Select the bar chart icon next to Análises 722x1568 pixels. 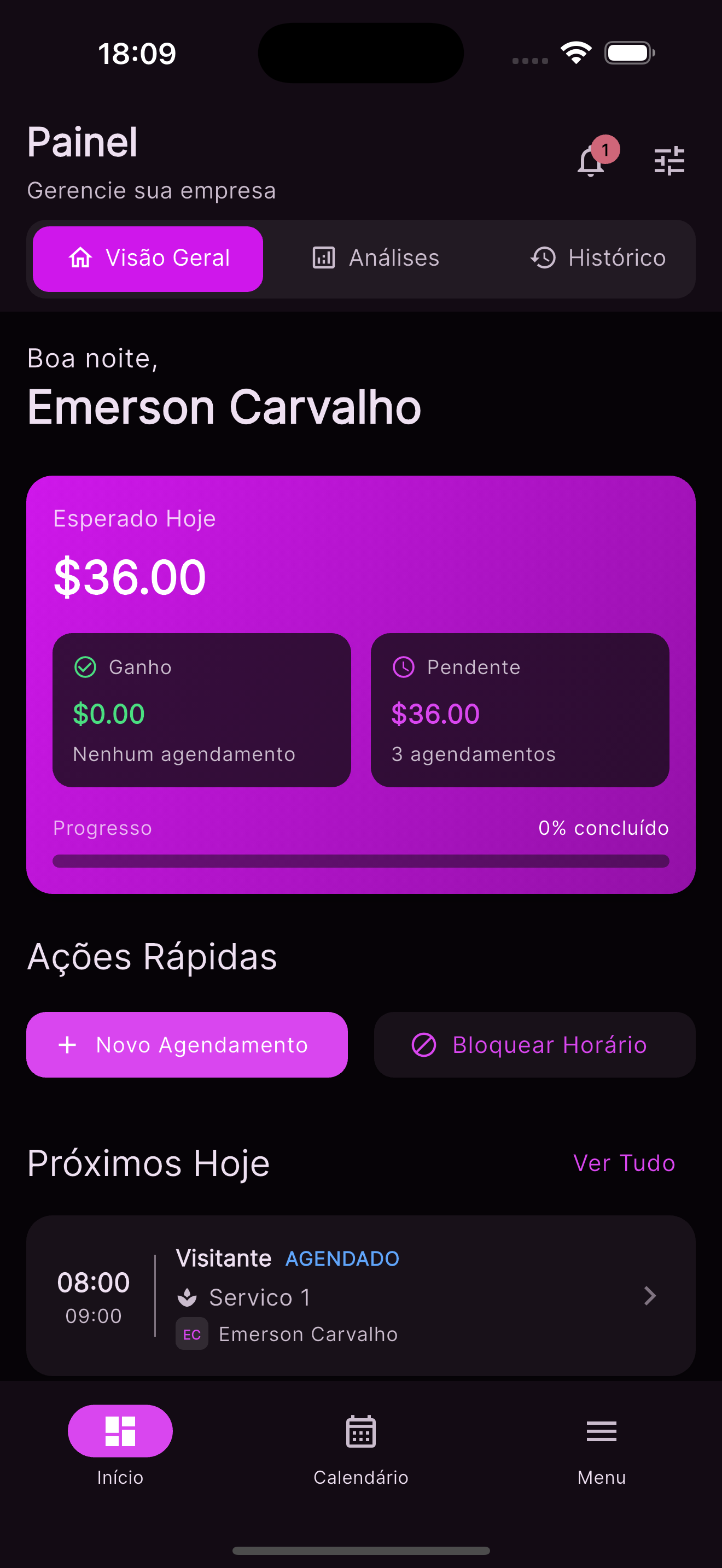pos(323,258)
